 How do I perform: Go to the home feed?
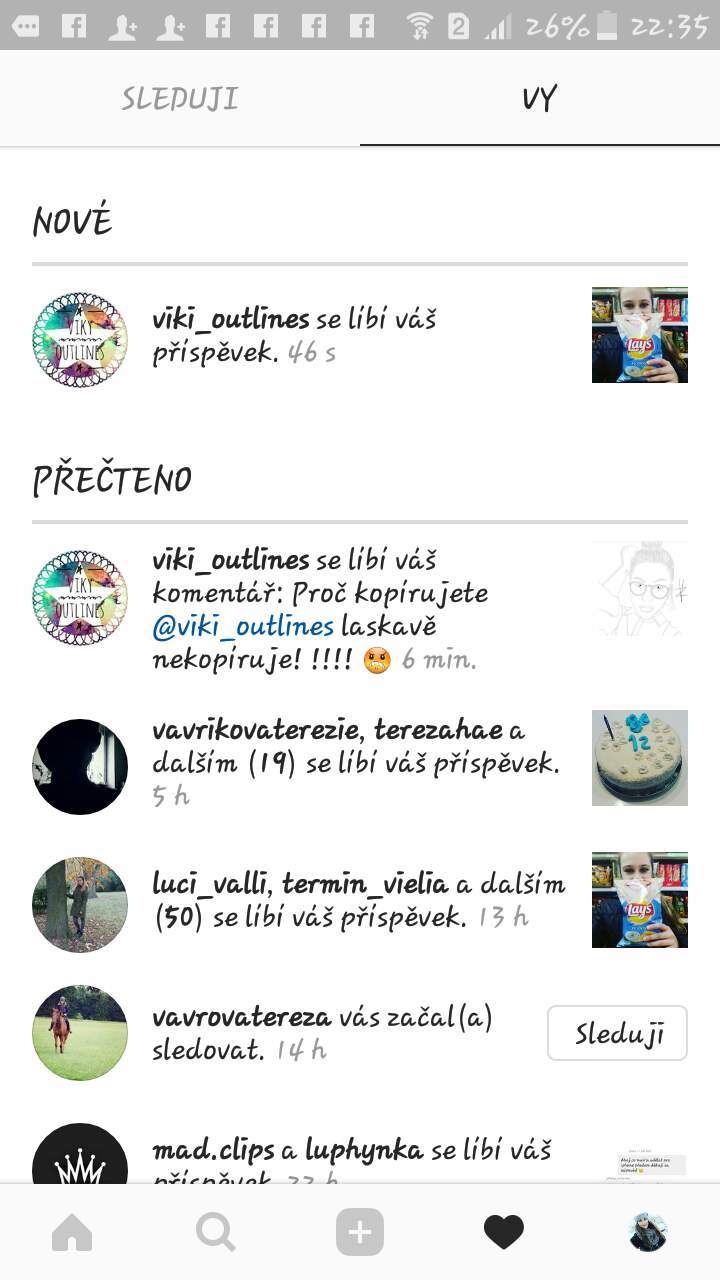coord(72,1233)
